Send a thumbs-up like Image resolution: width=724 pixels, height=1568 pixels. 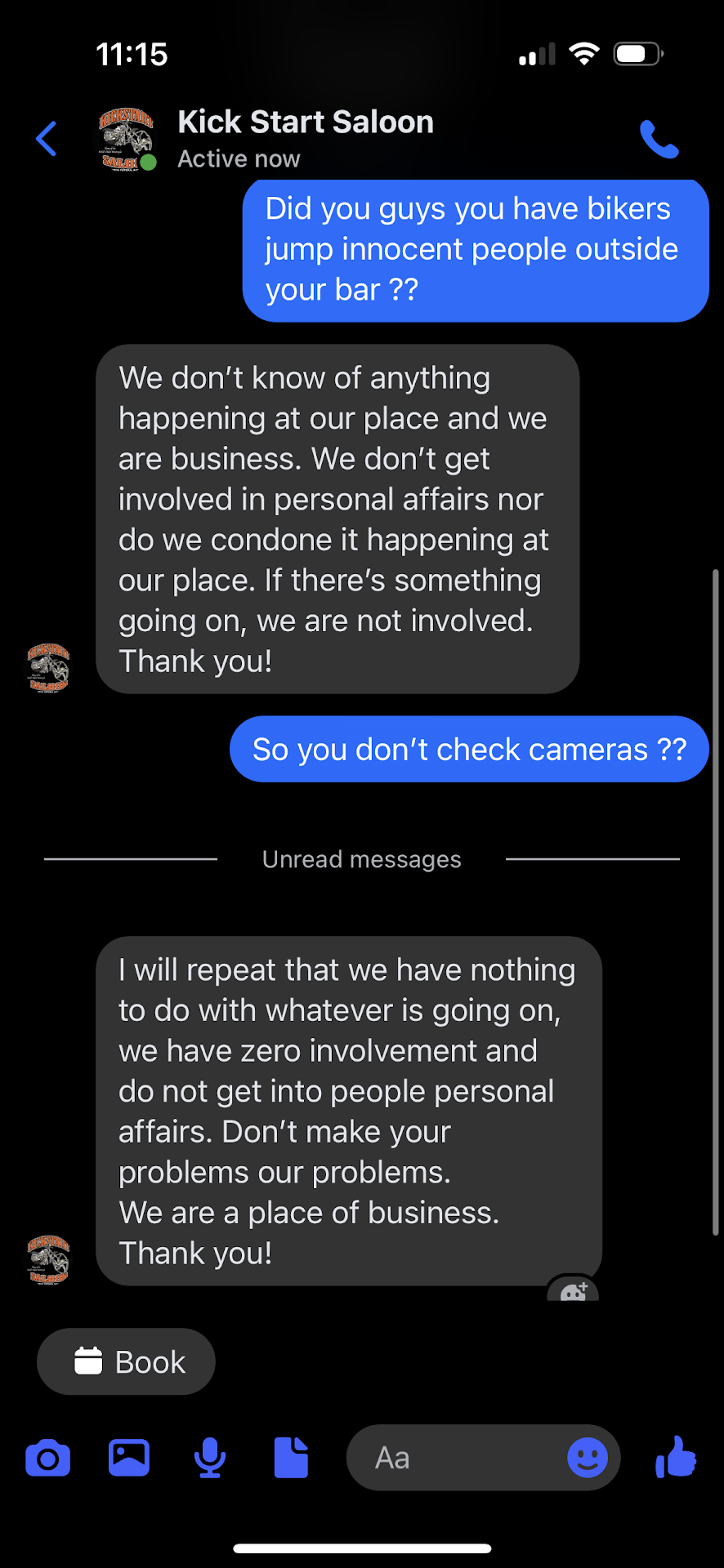pos(676,1458)
